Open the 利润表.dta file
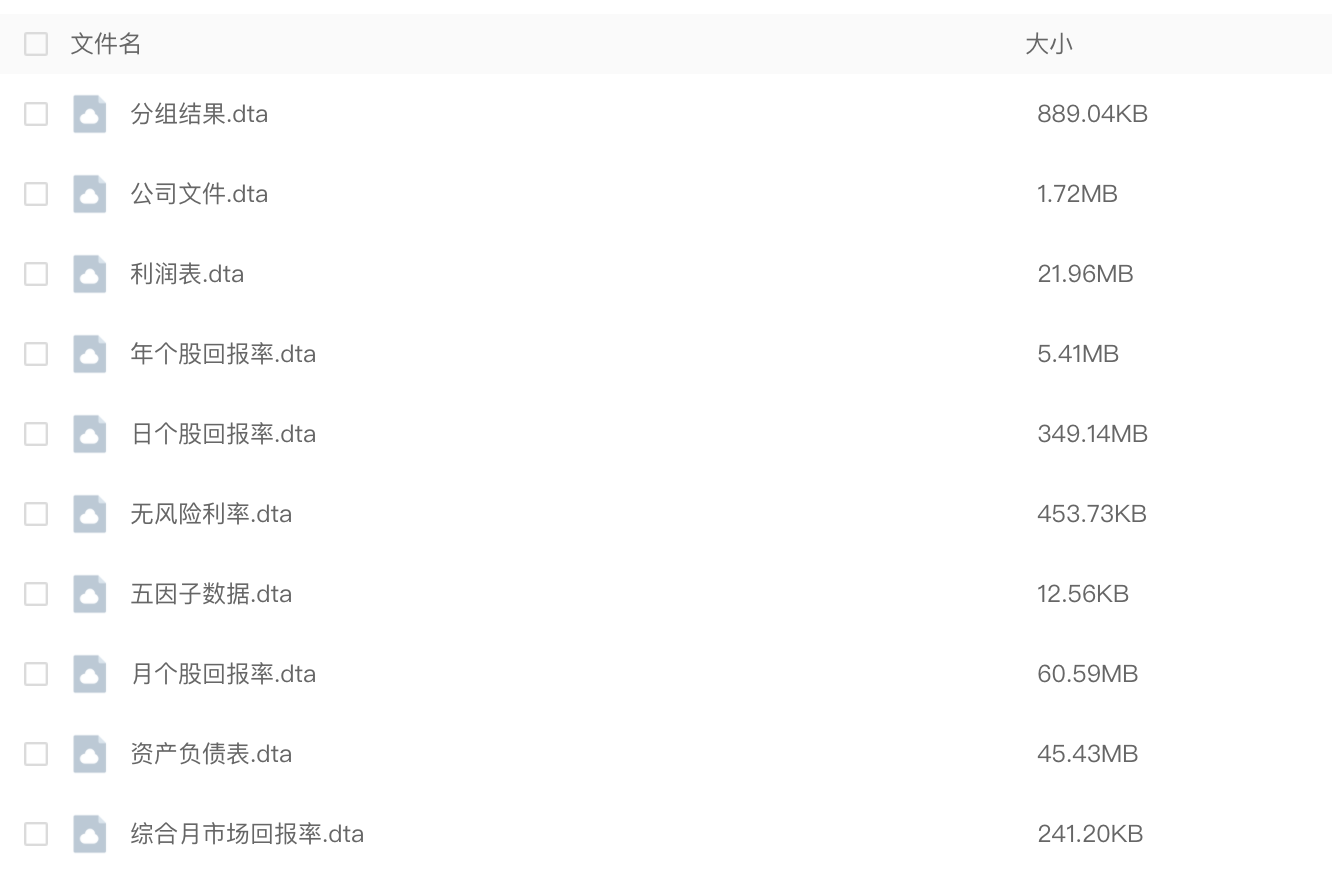 (x=187, y=274)
